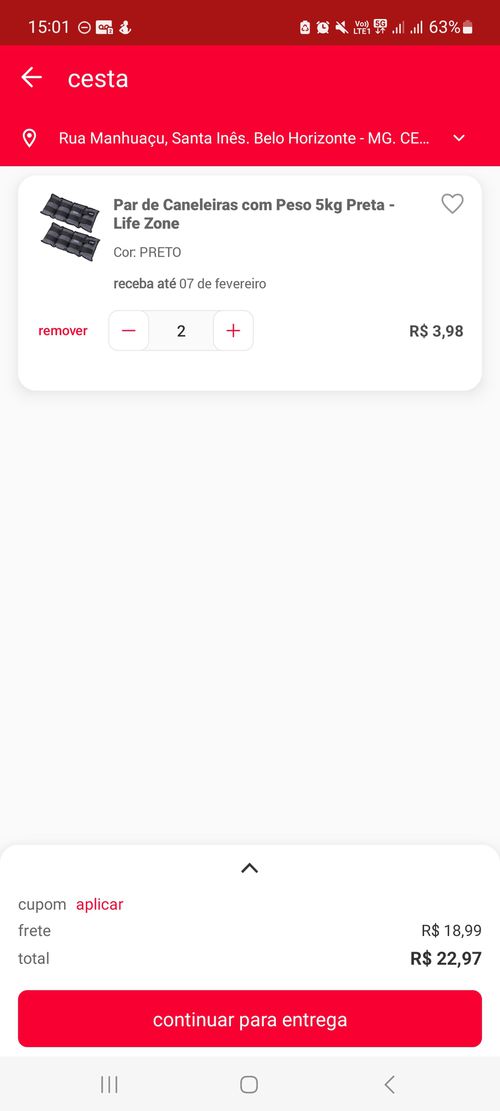Remove the Caneleiras item from basket
500x1111 pixels.
63,331
